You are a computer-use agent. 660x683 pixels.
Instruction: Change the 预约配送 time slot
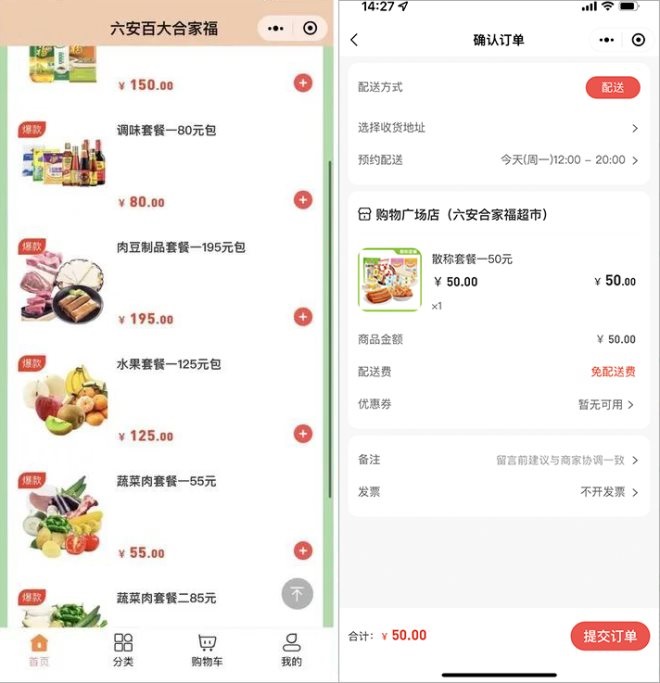[x=568, y=160]
